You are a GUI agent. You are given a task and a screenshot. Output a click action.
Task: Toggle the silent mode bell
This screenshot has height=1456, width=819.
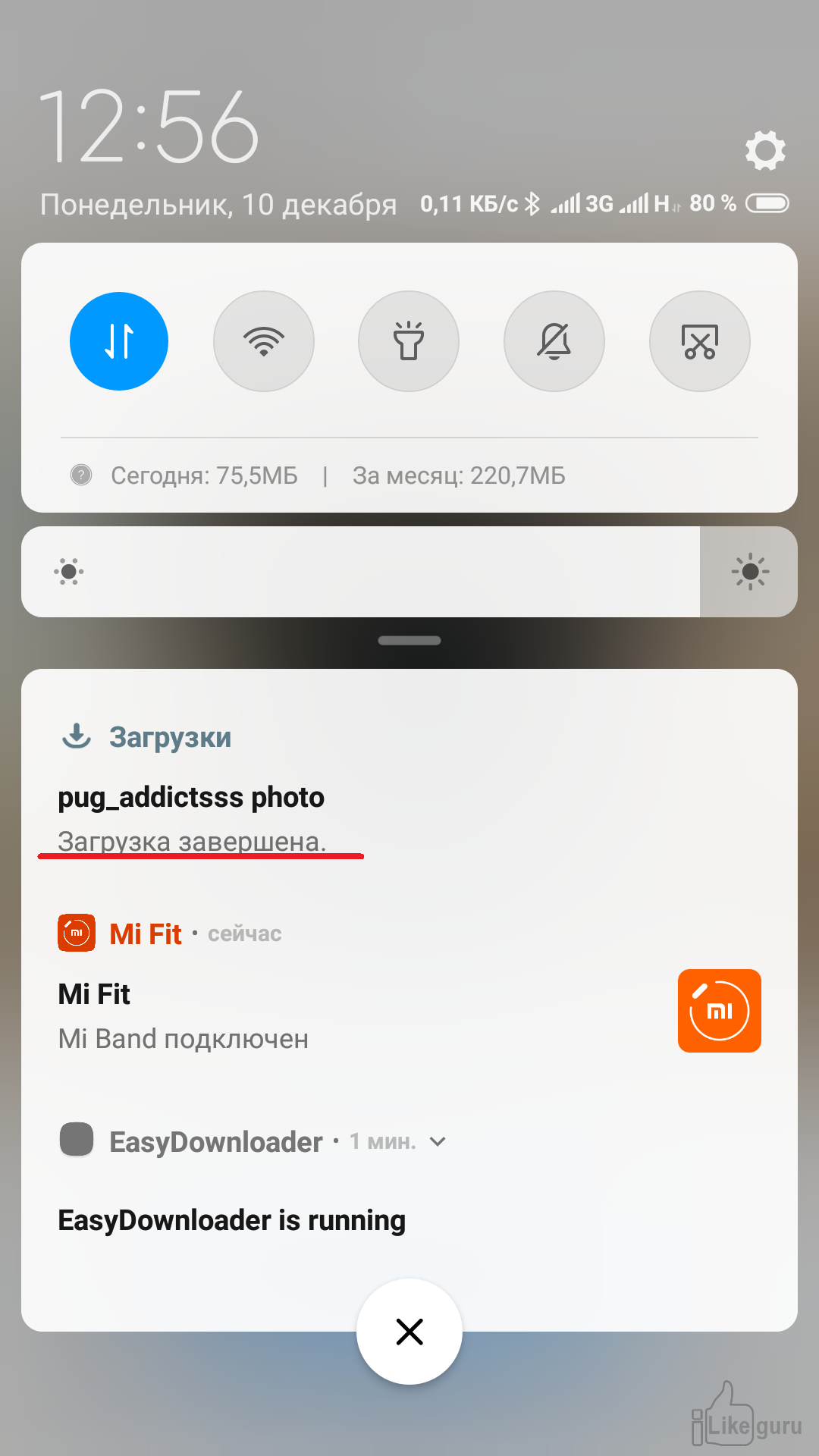point(554,341)
